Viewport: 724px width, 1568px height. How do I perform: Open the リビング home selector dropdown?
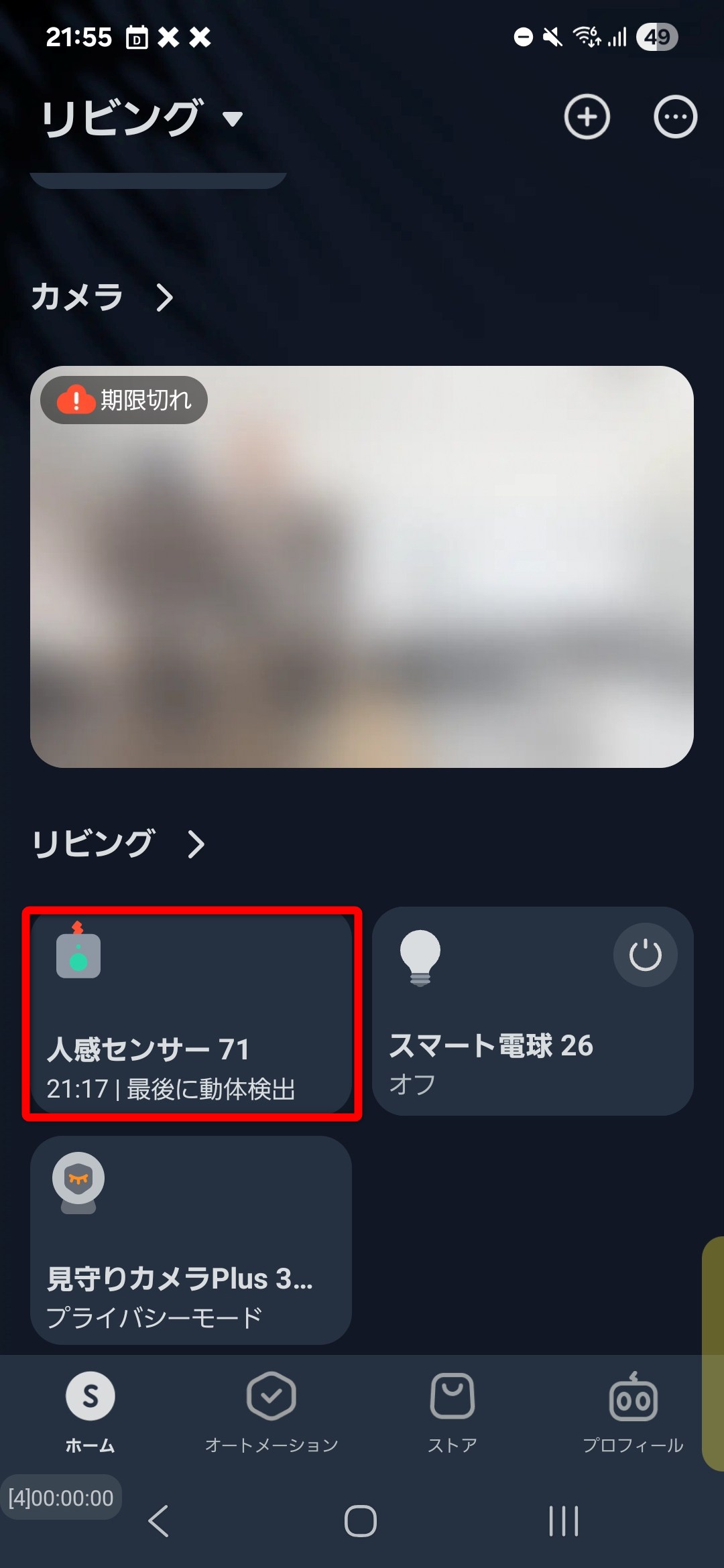point(142,118)
